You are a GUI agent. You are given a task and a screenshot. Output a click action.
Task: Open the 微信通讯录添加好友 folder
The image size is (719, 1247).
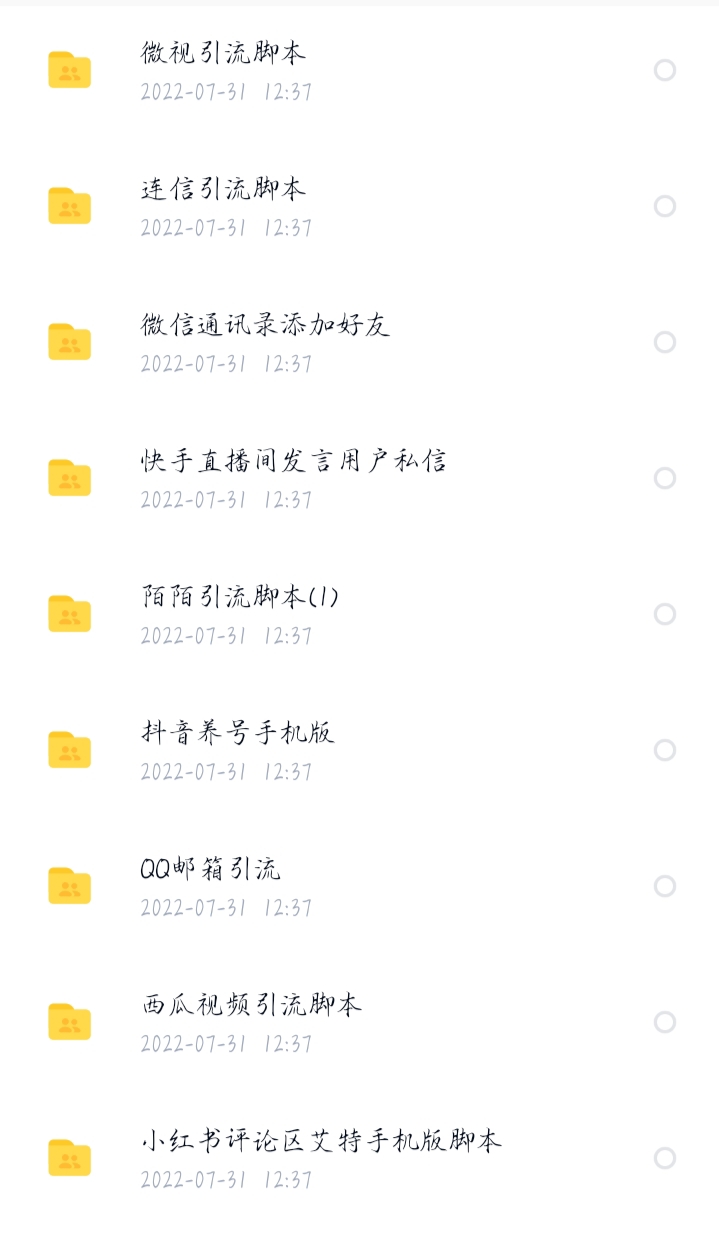point(265,325)
